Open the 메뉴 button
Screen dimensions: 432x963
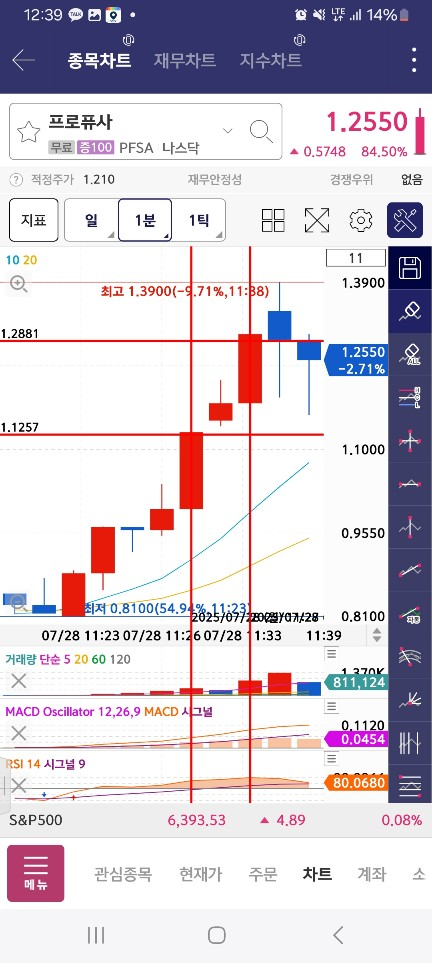coord(36,873)
